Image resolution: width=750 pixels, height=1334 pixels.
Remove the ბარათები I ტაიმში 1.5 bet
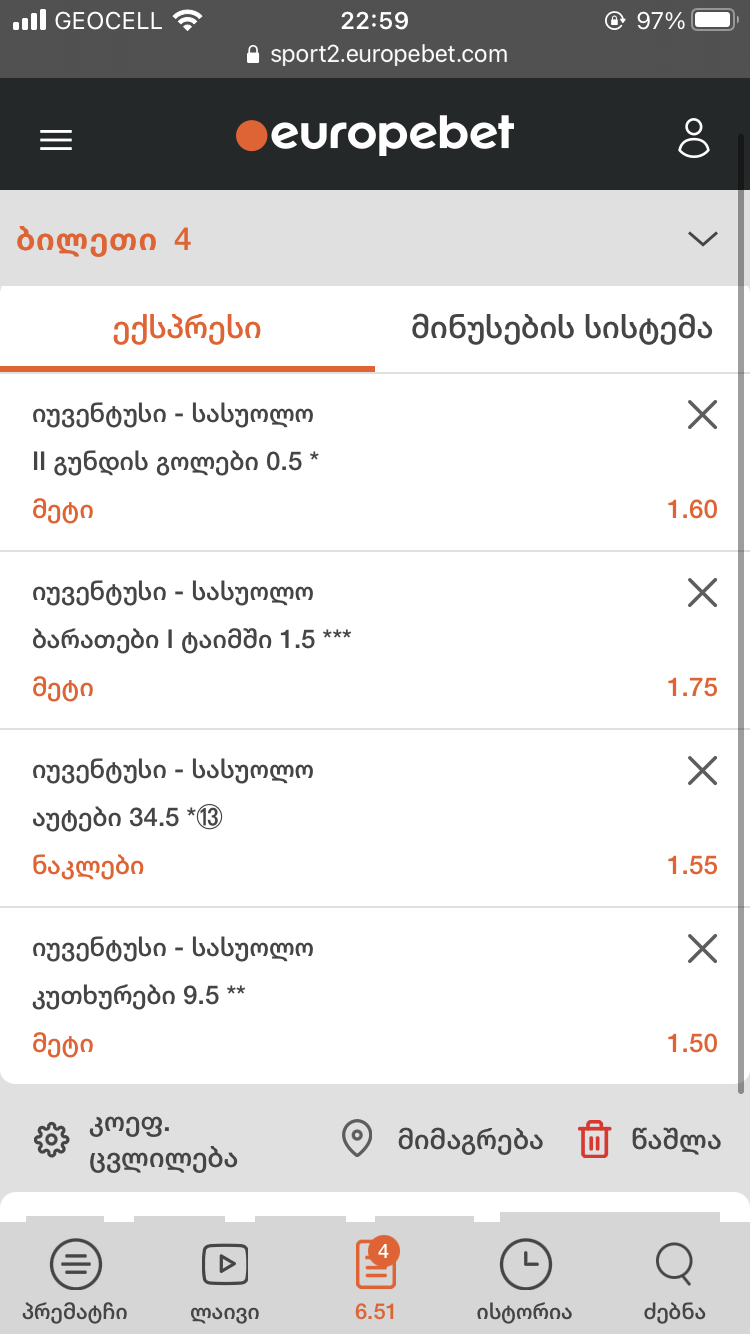tap(703, 592)
